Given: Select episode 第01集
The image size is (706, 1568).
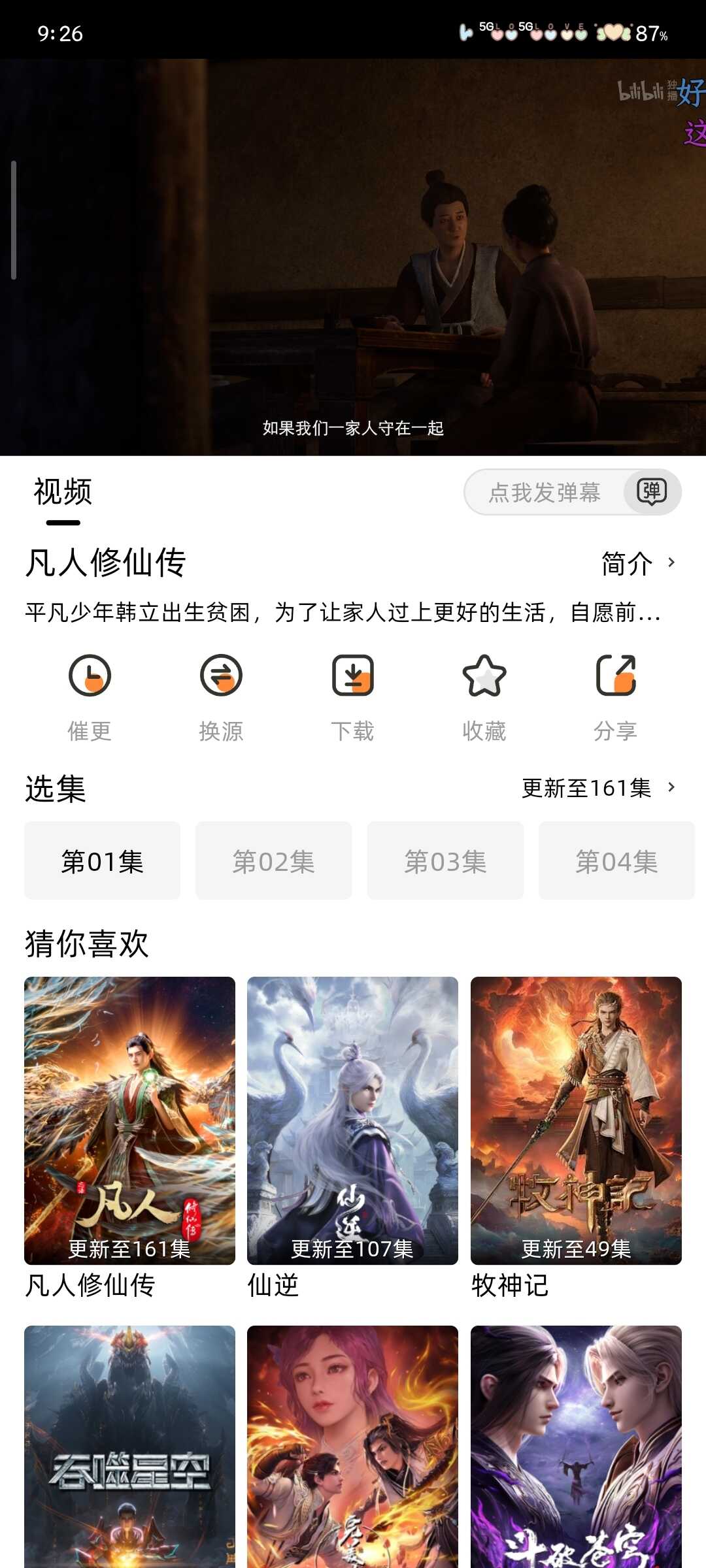Looking at the screenshot, I should pyautogui.click(x=102, y=861).
